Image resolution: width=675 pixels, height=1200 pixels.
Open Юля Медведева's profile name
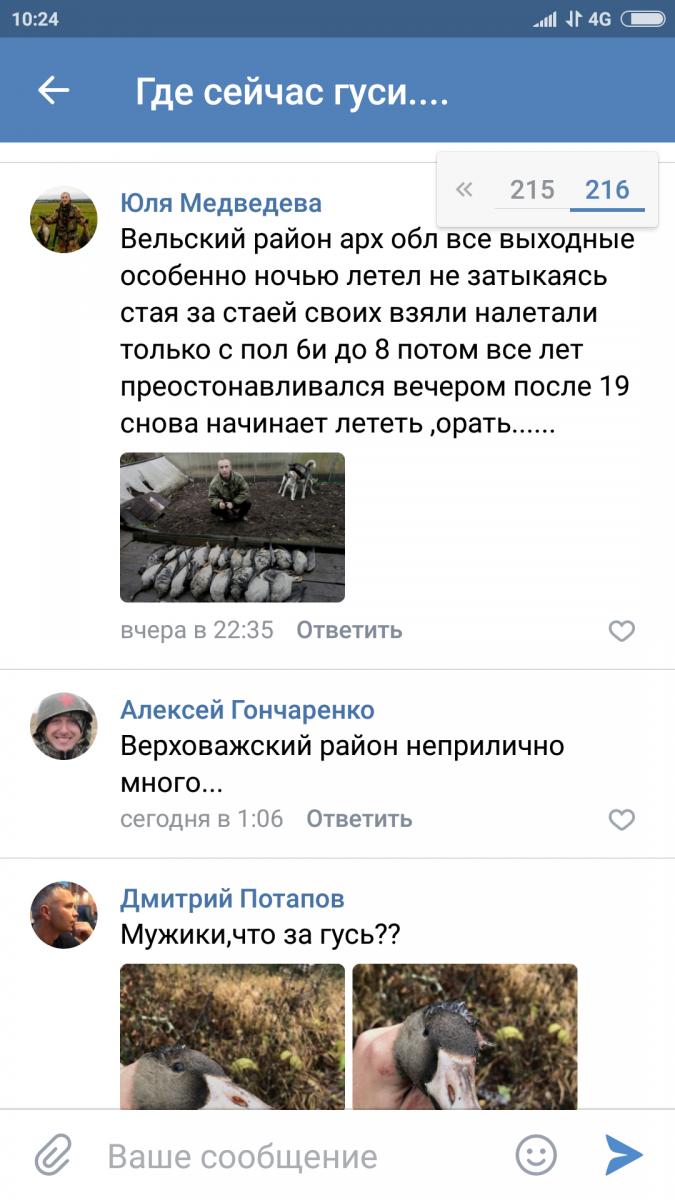pos(221,204)
